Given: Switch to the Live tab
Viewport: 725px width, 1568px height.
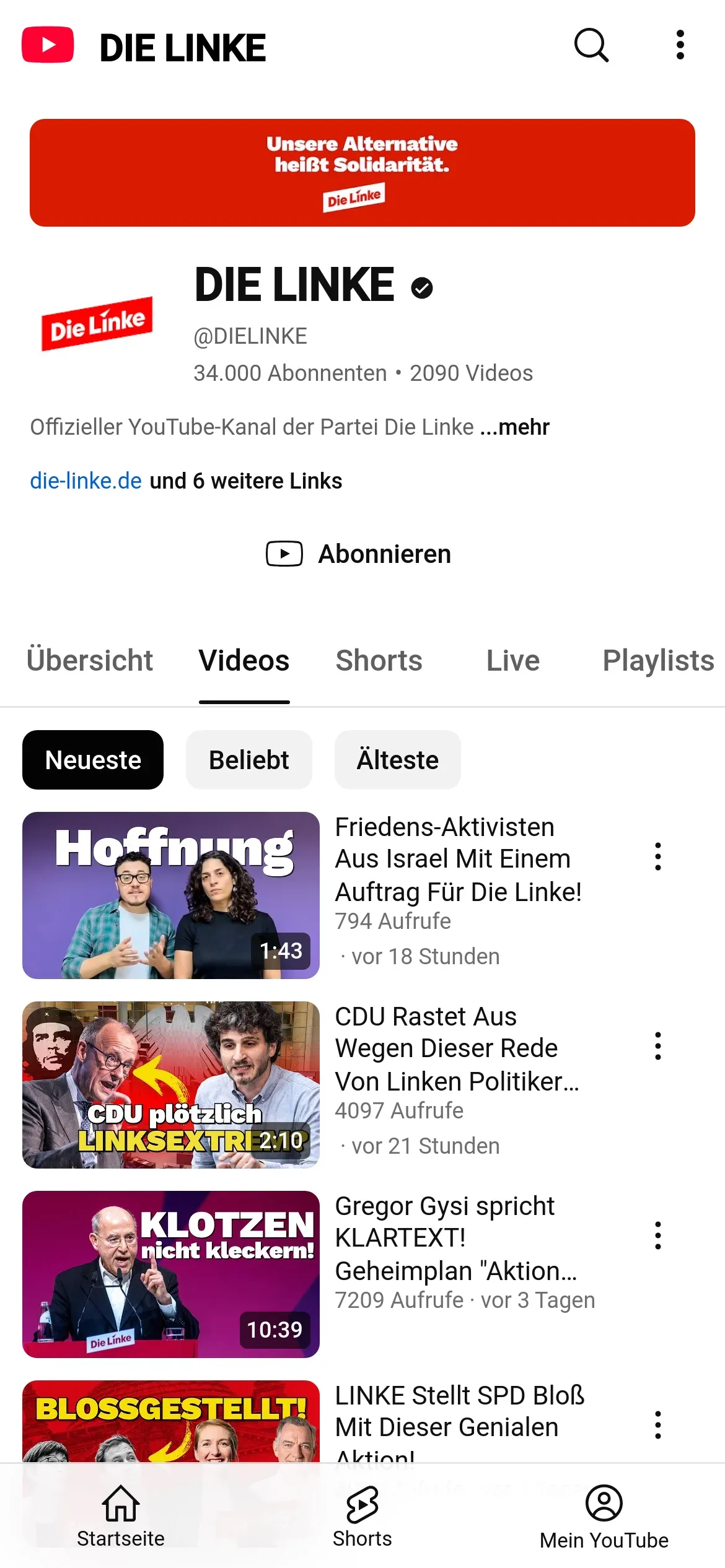Looking at the screenshot, I should click(512, 661).
